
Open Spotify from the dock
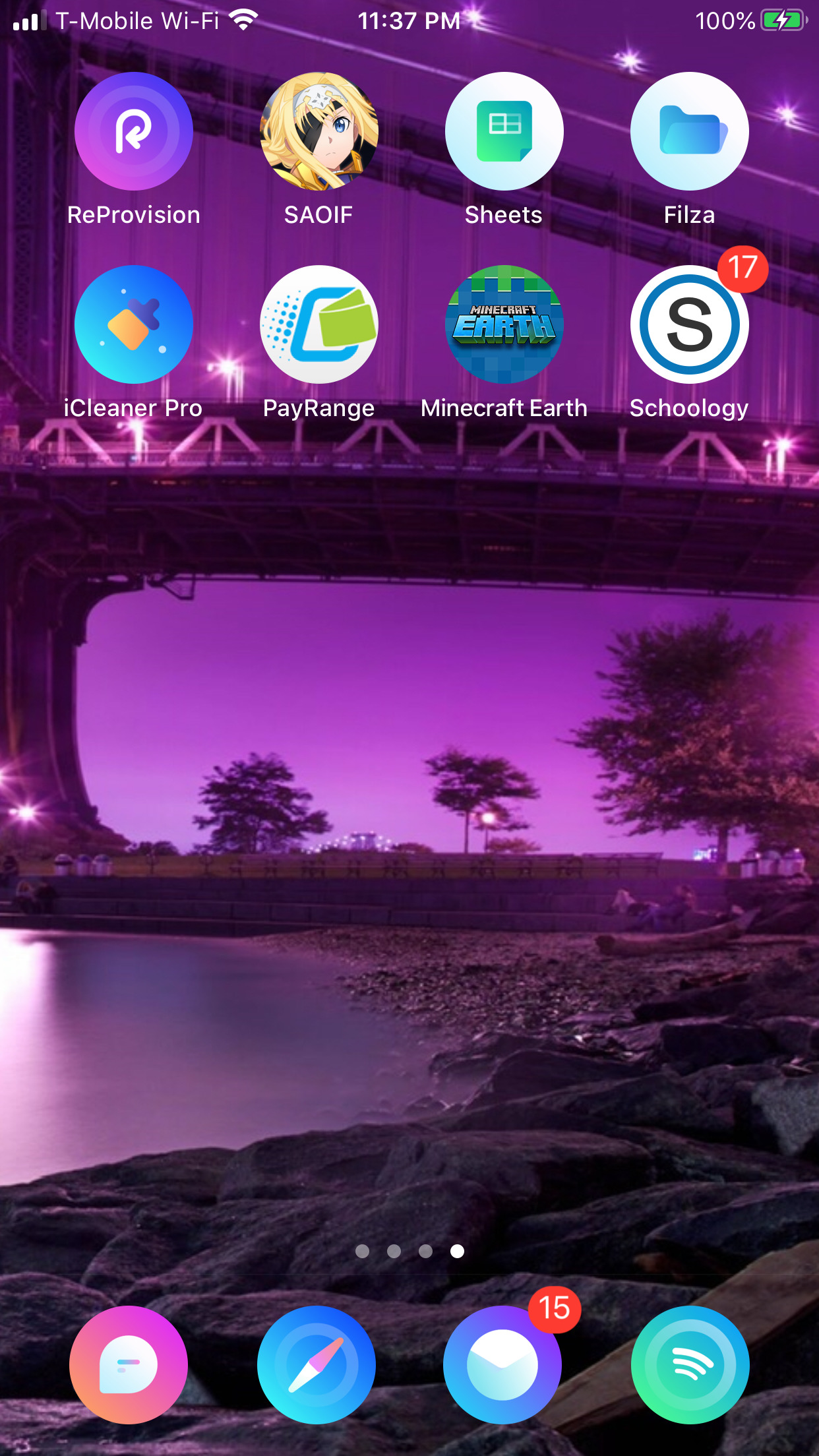click(690, 1364)
